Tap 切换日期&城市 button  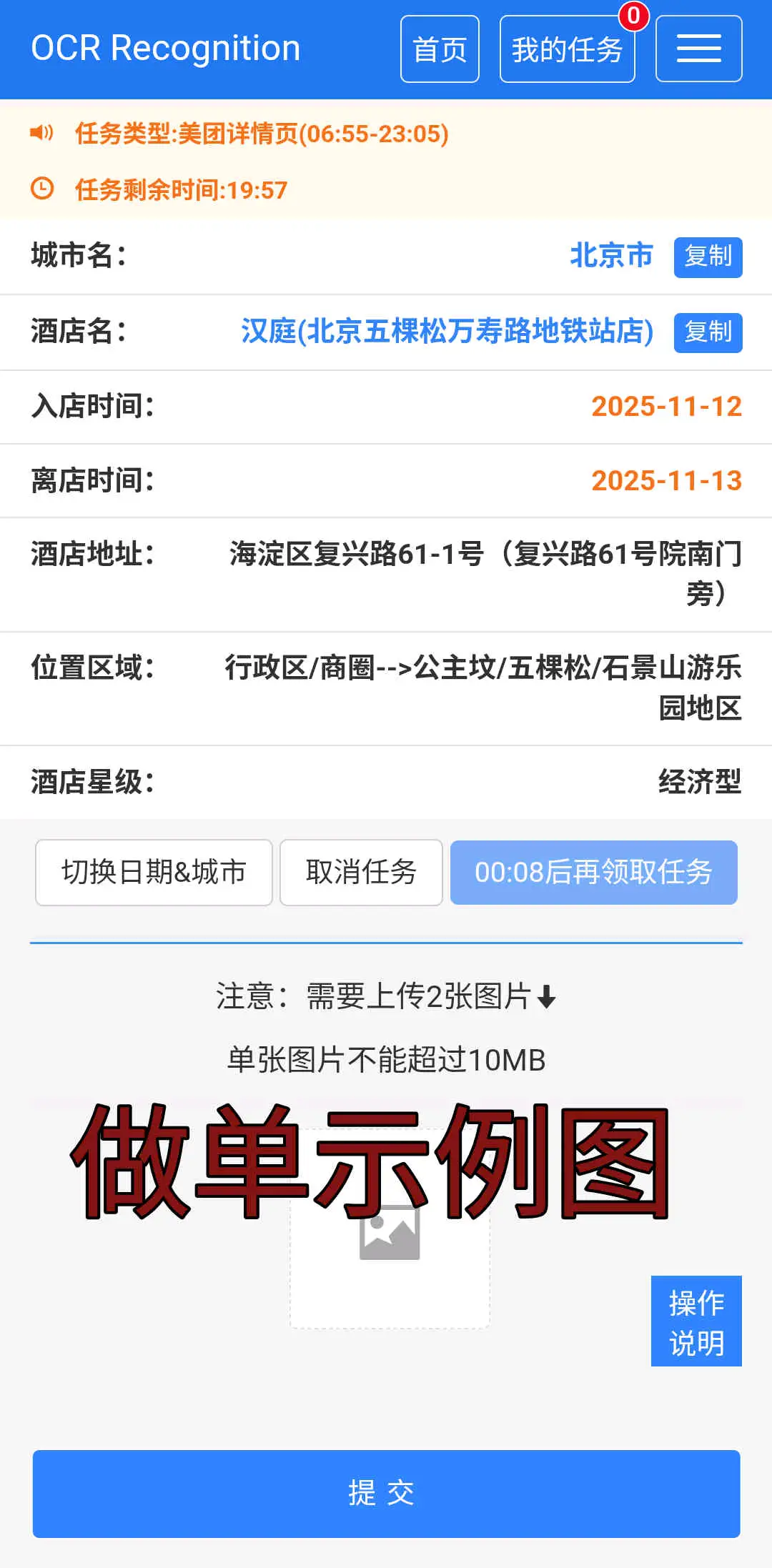pos(154,873)
